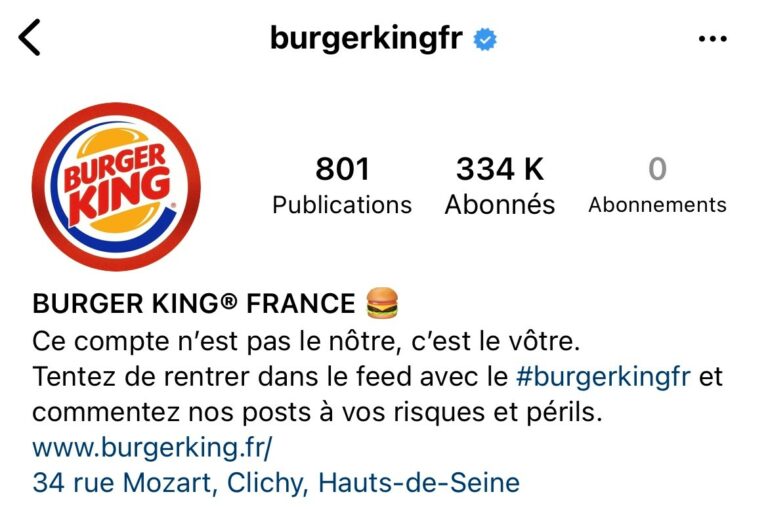Go back using the top arrow
768x509 pixels.
30,38
